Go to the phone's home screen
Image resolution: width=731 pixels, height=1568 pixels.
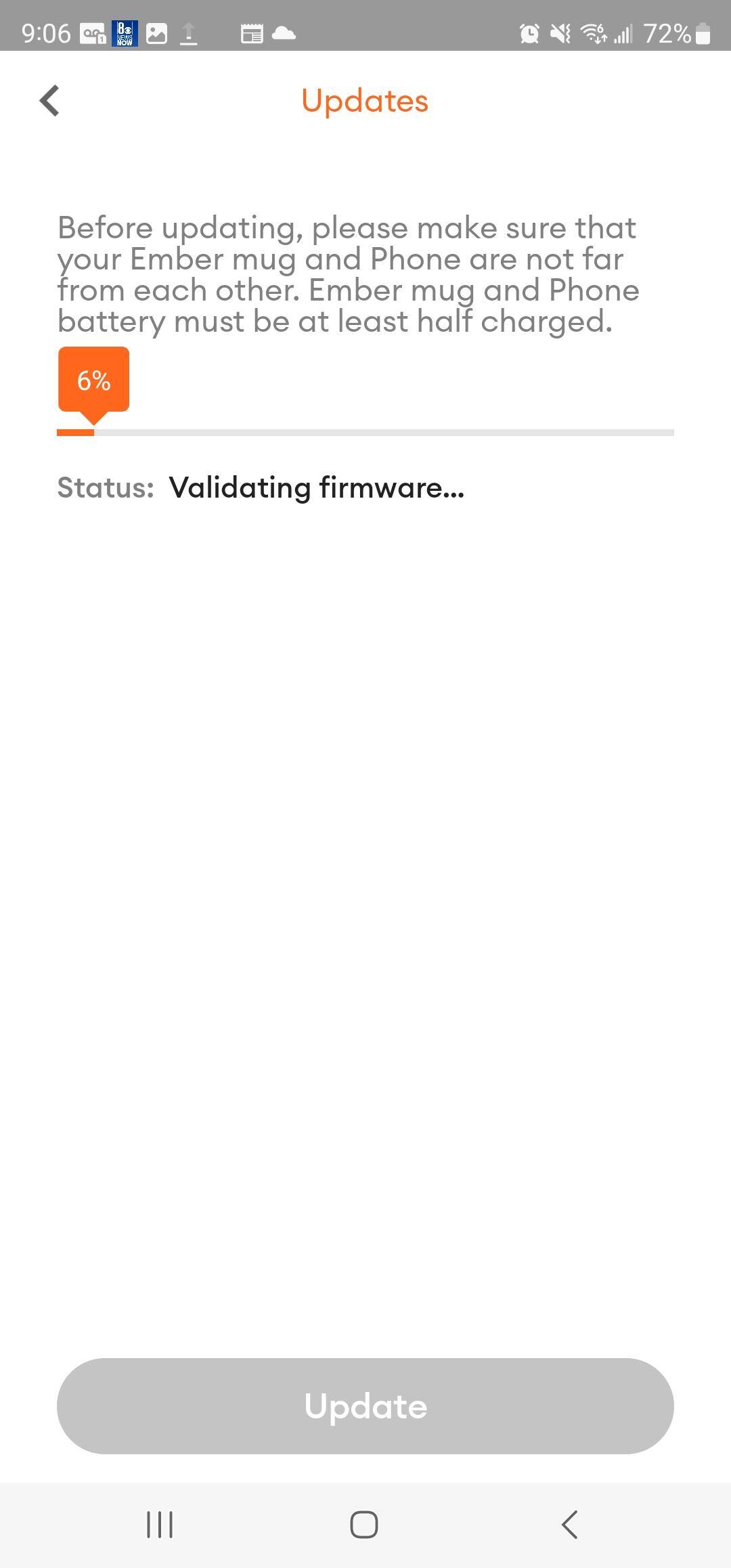[364, 1525]
